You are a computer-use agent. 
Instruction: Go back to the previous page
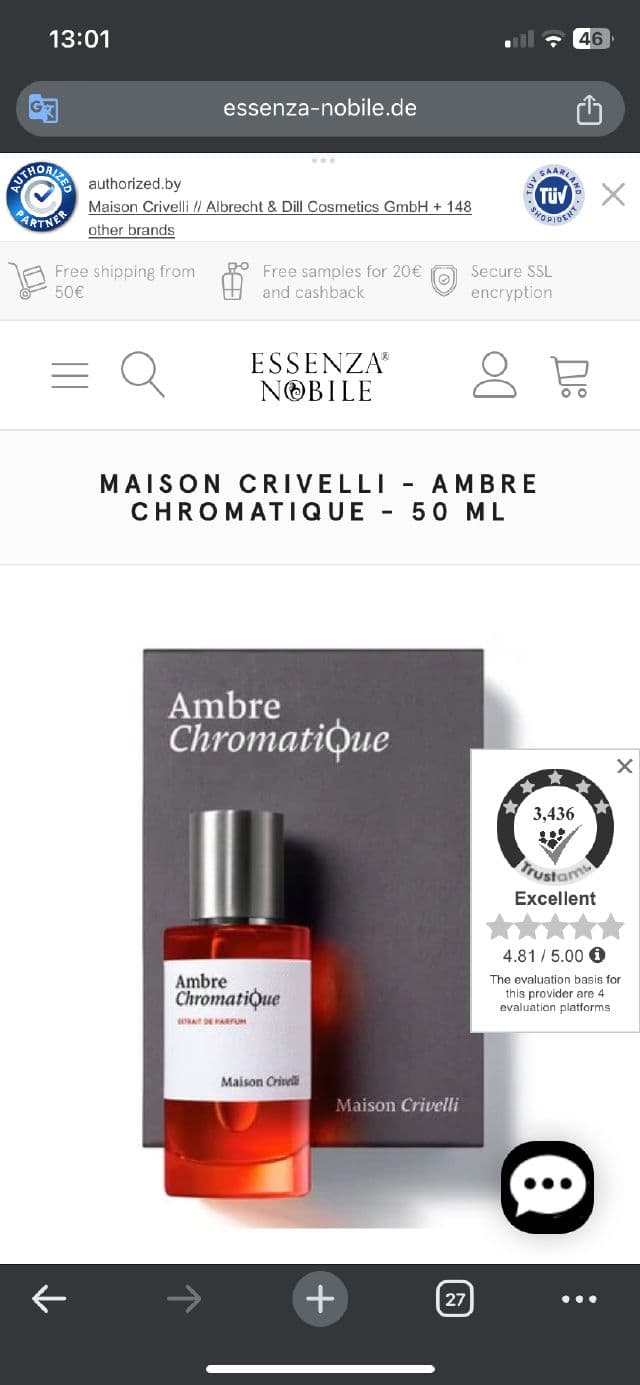click(x=48, y=1299)
